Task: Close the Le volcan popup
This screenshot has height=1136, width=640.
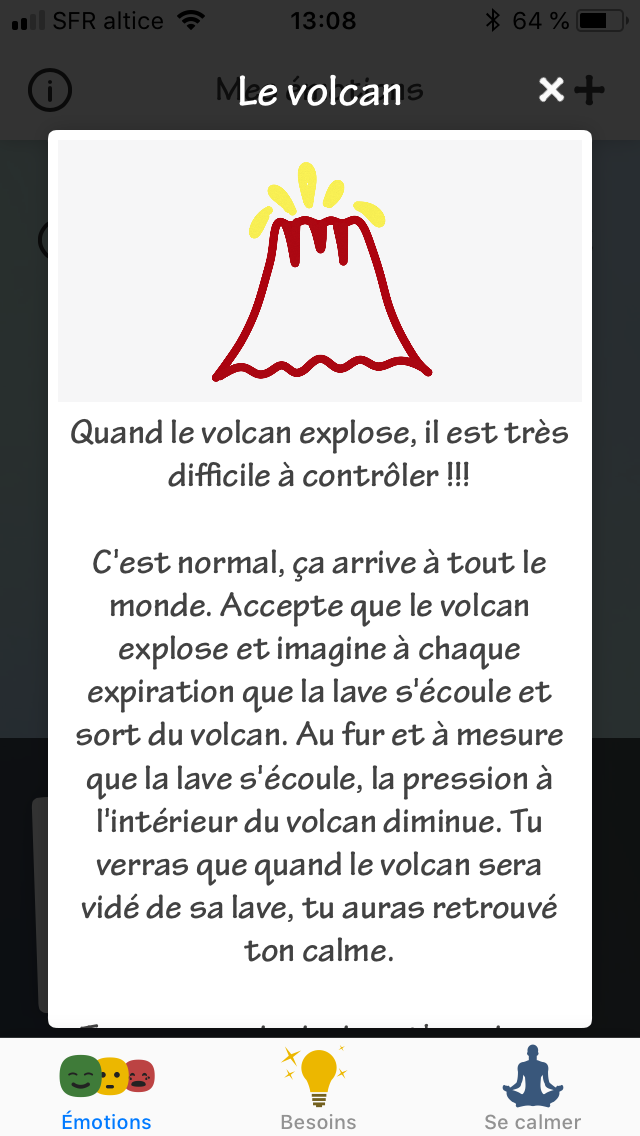Action: 552,91
